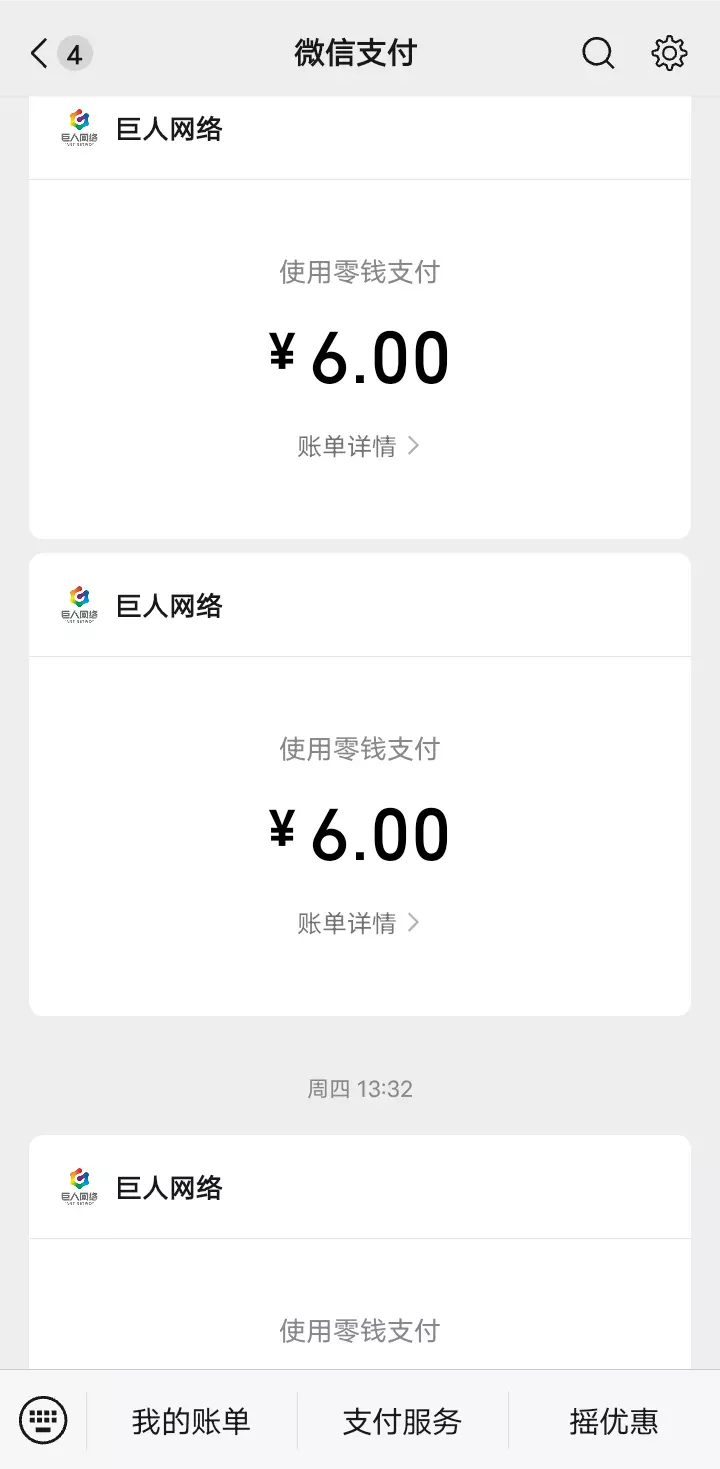The height and width of the screenshot is (1469, 720).
Task: Go back to the chat list
Action: (x=40, y=53)
